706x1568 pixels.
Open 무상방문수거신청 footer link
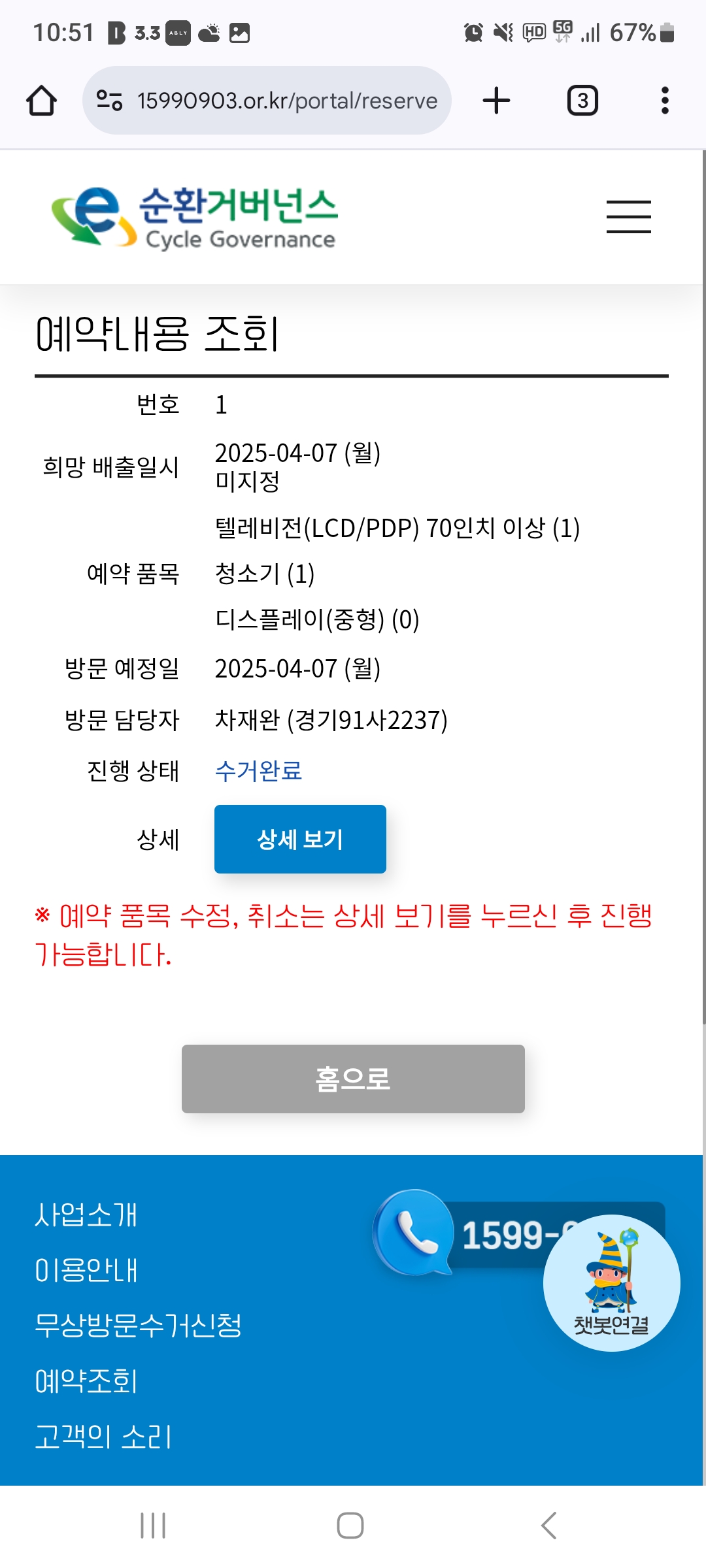point(138,1326)
